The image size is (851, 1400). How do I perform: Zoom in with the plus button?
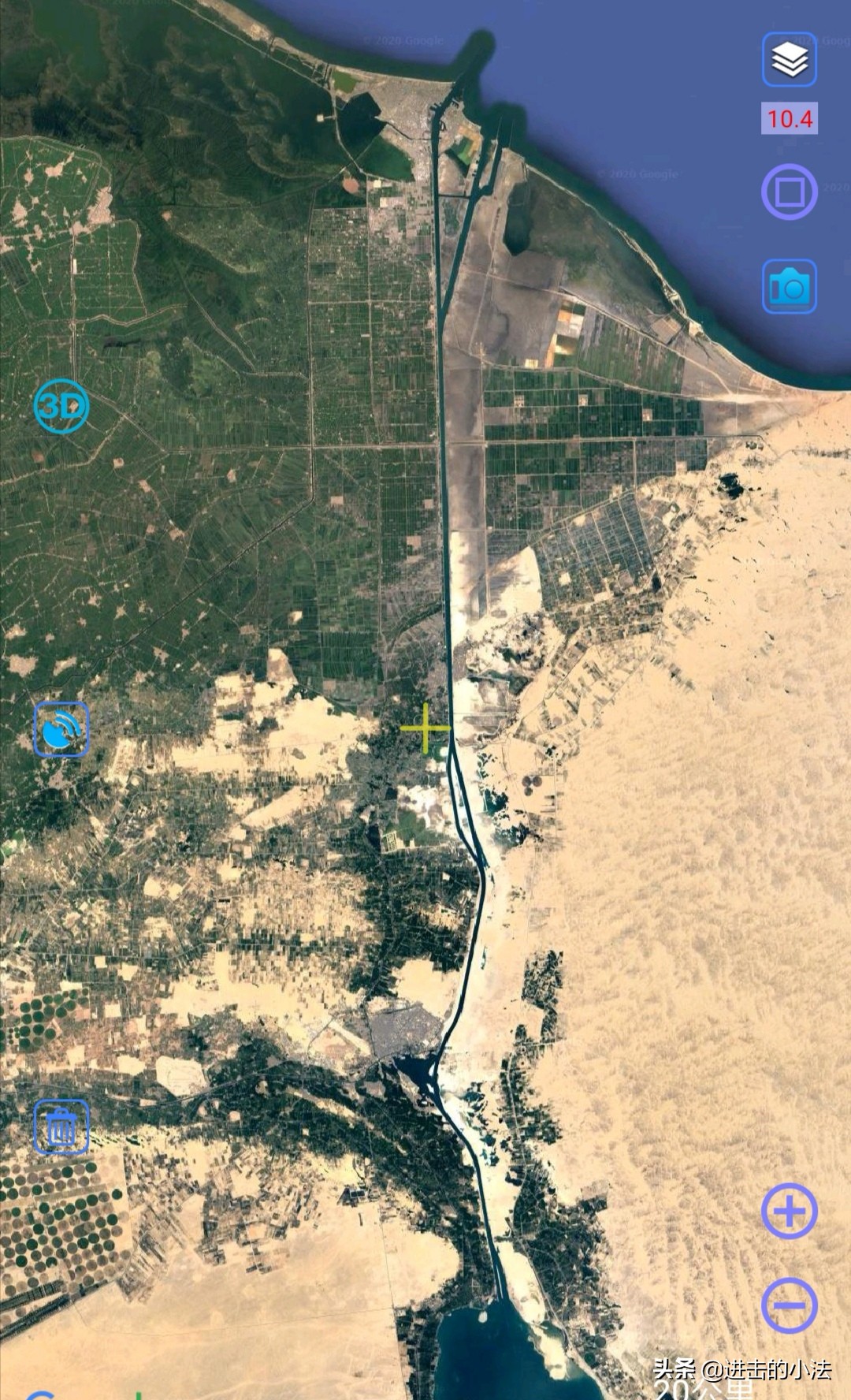pyautogui.click(x=789, y=1210)
